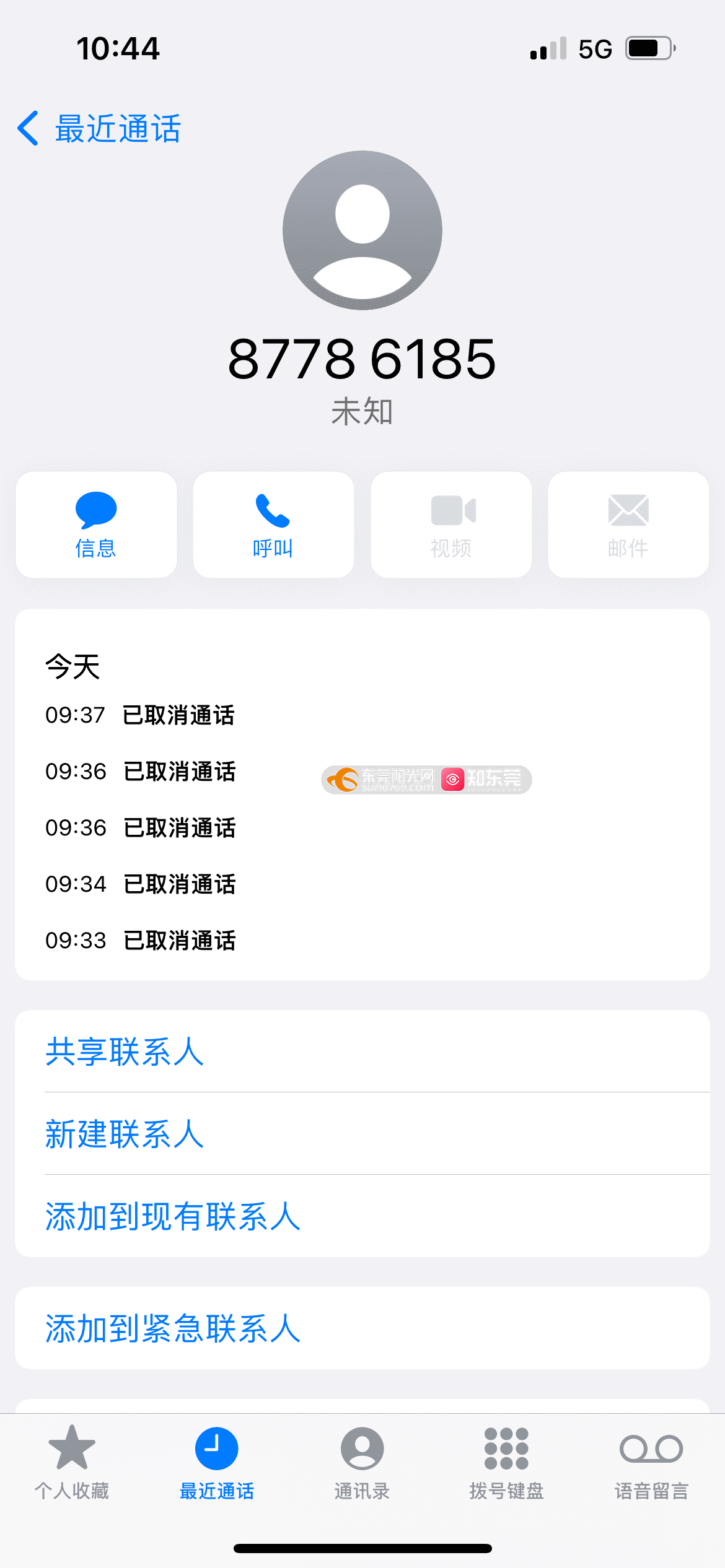Viewport: 725px width, 1568px height.
Task: Call the number with 呼叫 button
Action: tap(273, 525)
